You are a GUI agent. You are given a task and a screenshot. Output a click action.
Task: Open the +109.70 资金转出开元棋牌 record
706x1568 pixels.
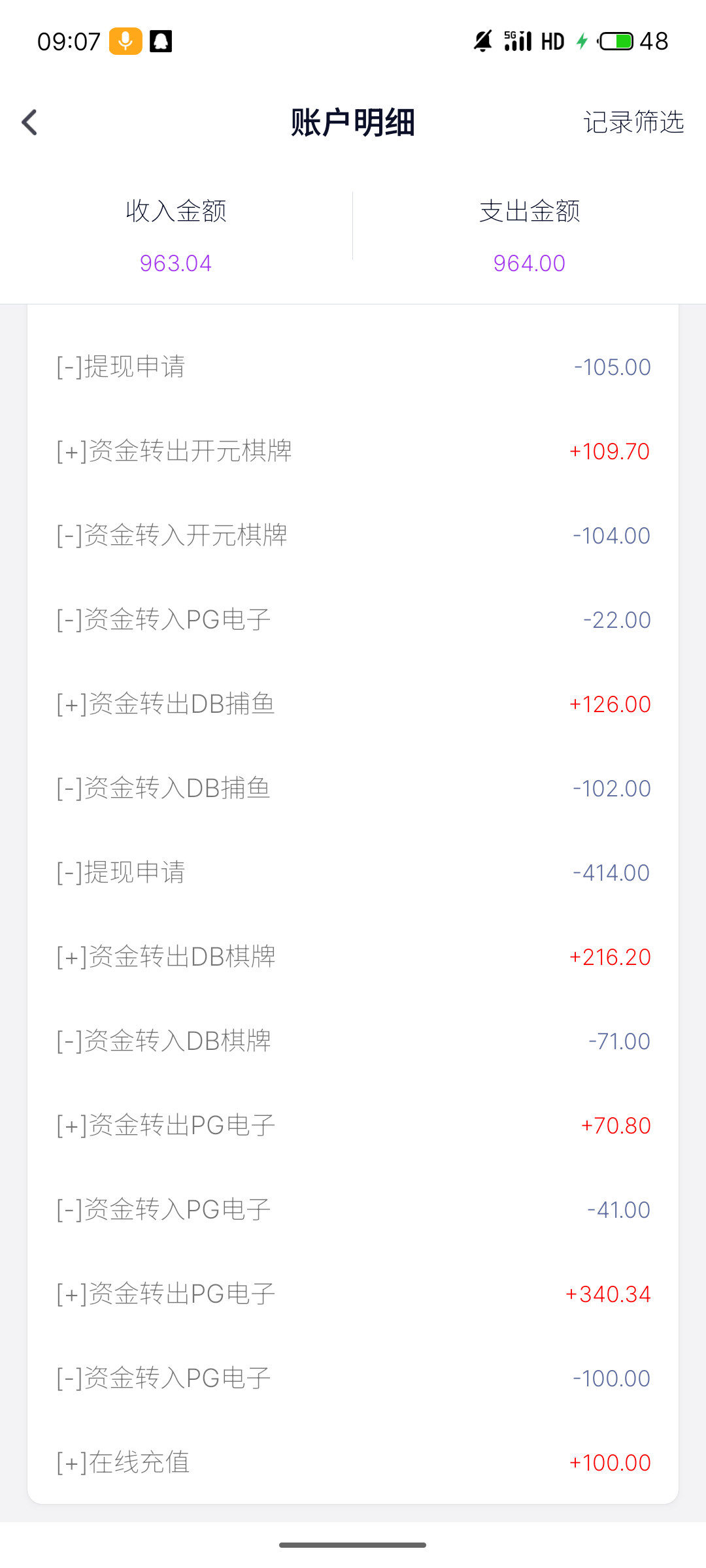point(353,451)
